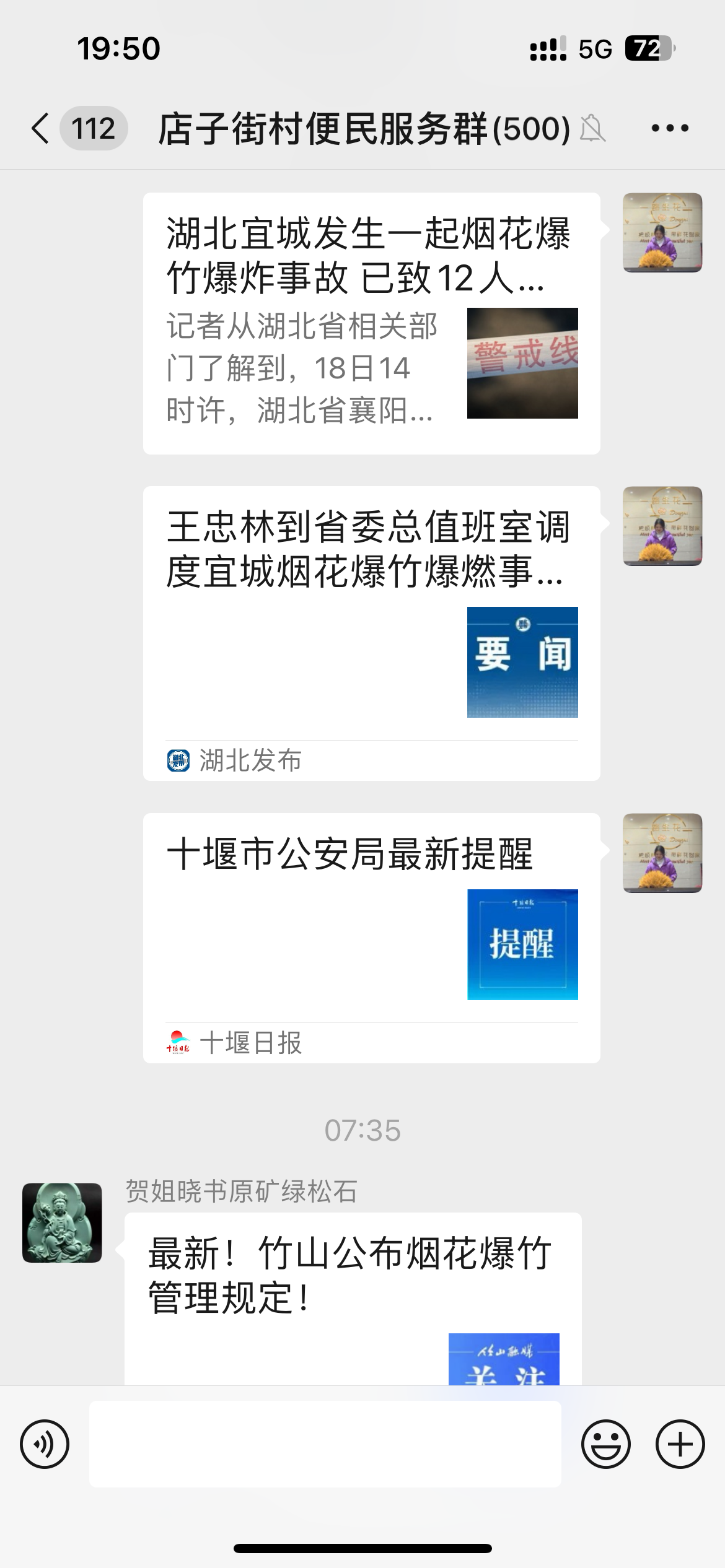Open the 王忠林 article from 湖北发布
The image size is (725, 1568).
click(371, 632)
